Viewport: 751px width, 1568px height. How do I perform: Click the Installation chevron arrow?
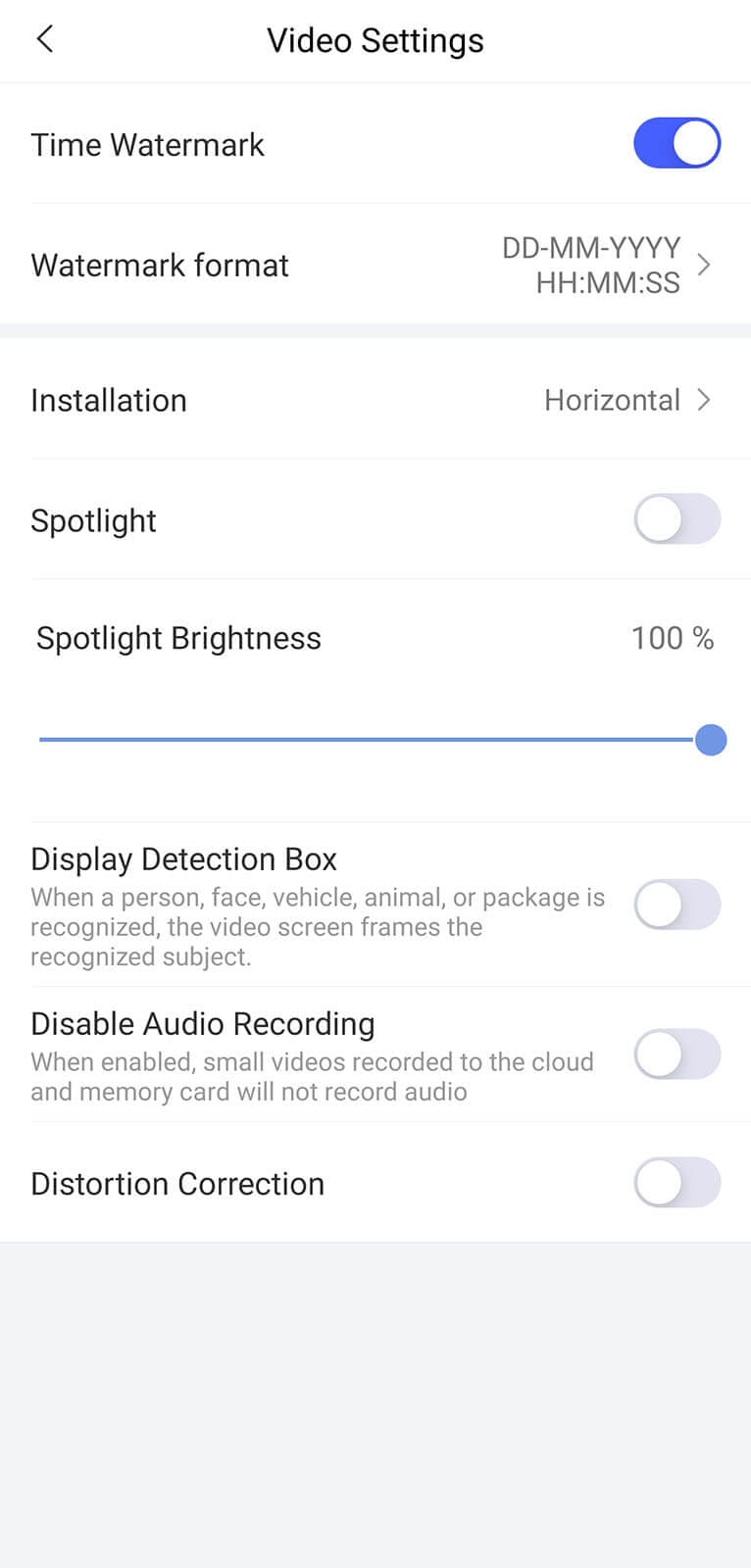[x=704, y=400]
